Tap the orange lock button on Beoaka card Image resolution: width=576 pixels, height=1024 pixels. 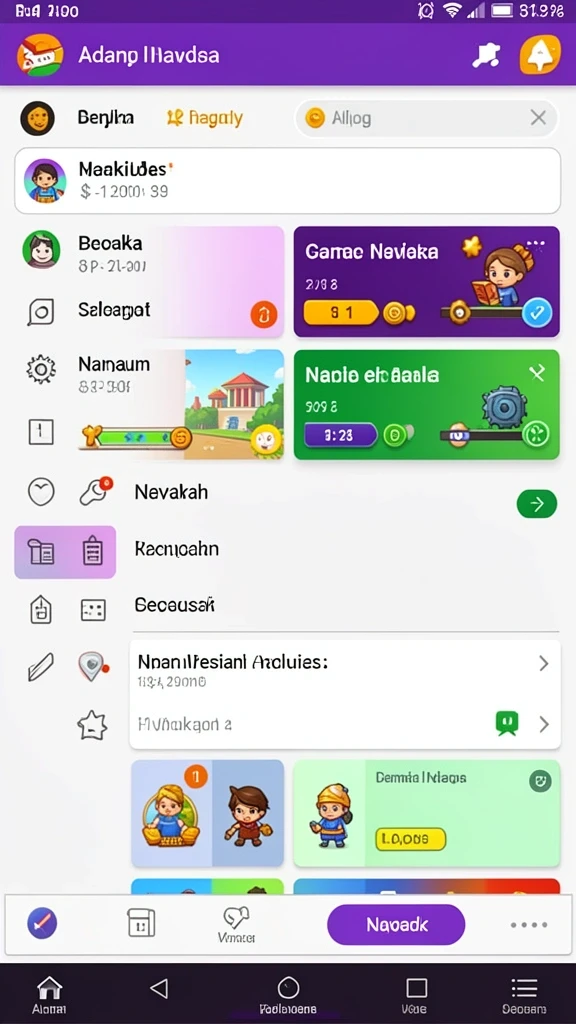tap(264, 315)
